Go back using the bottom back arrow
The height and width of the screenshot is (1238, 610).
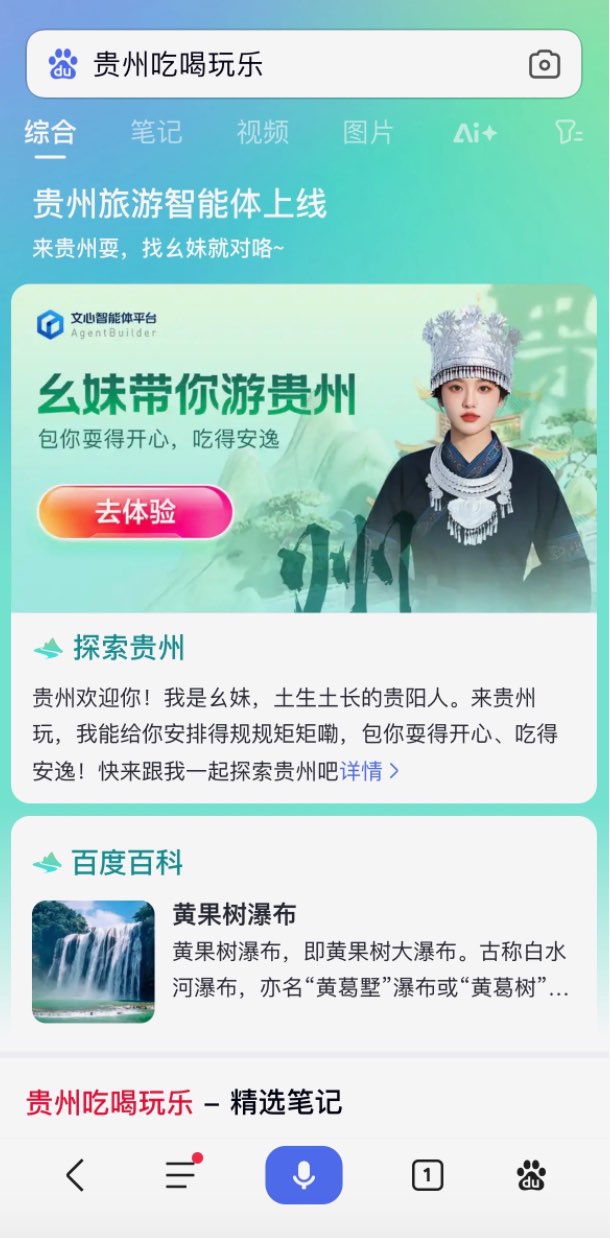[x=75, y=1175]
